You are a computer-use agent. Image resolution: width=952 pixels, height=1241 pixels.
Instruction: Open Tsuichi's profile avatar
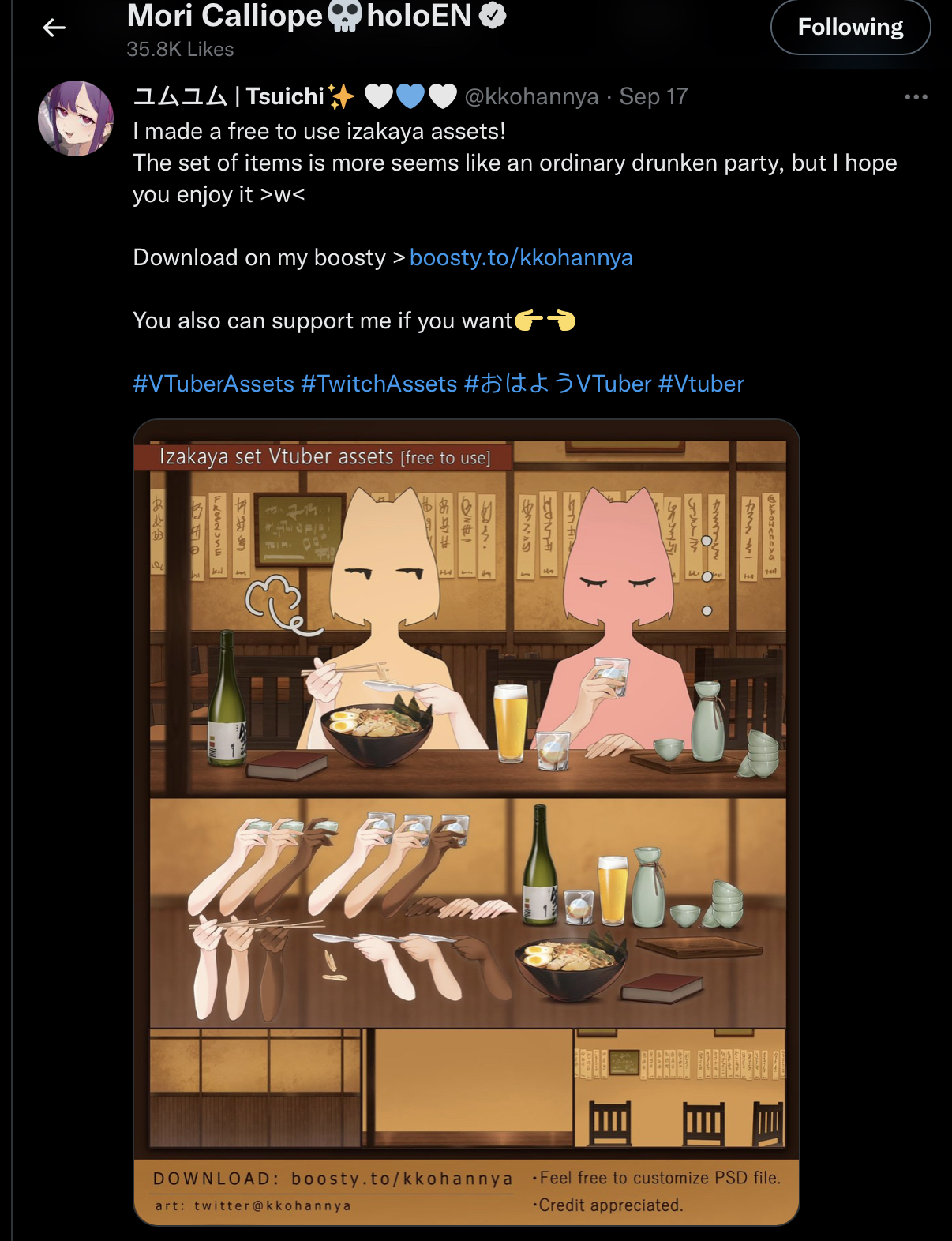tap(76, 118)
